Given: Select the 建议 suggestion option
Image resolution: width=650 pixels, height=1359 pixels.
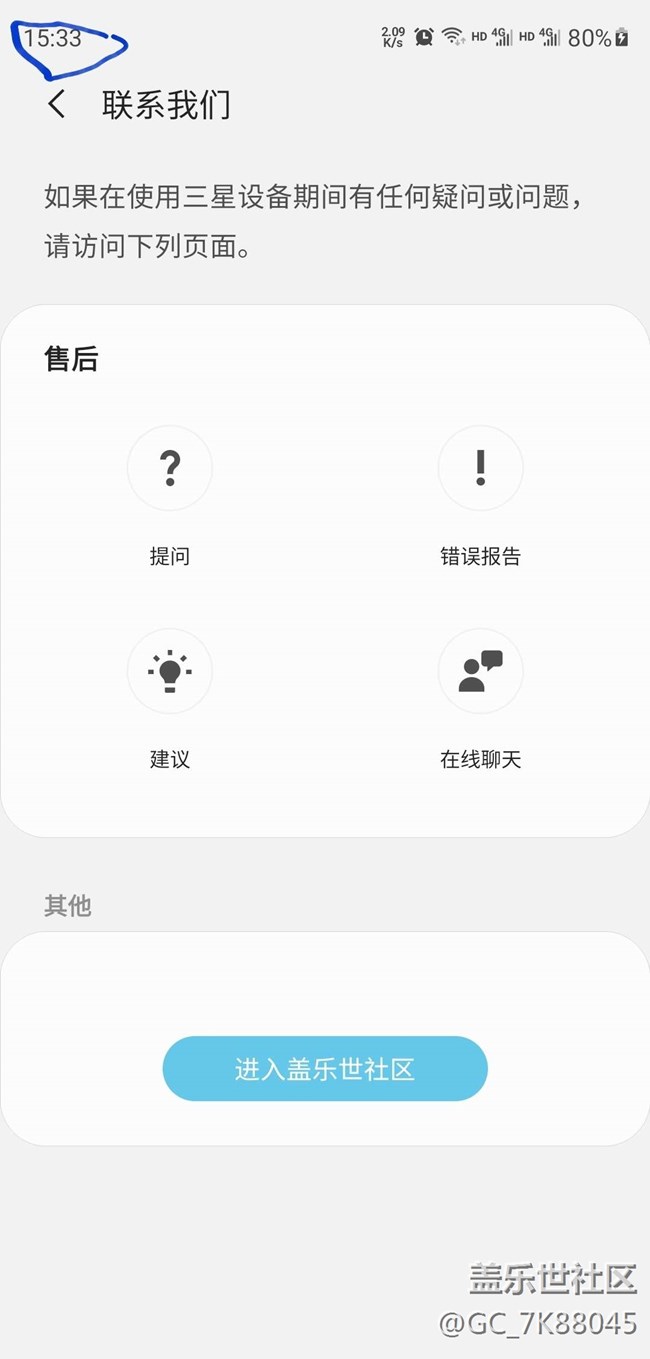Looking at the screenshot, I should 170,672.
